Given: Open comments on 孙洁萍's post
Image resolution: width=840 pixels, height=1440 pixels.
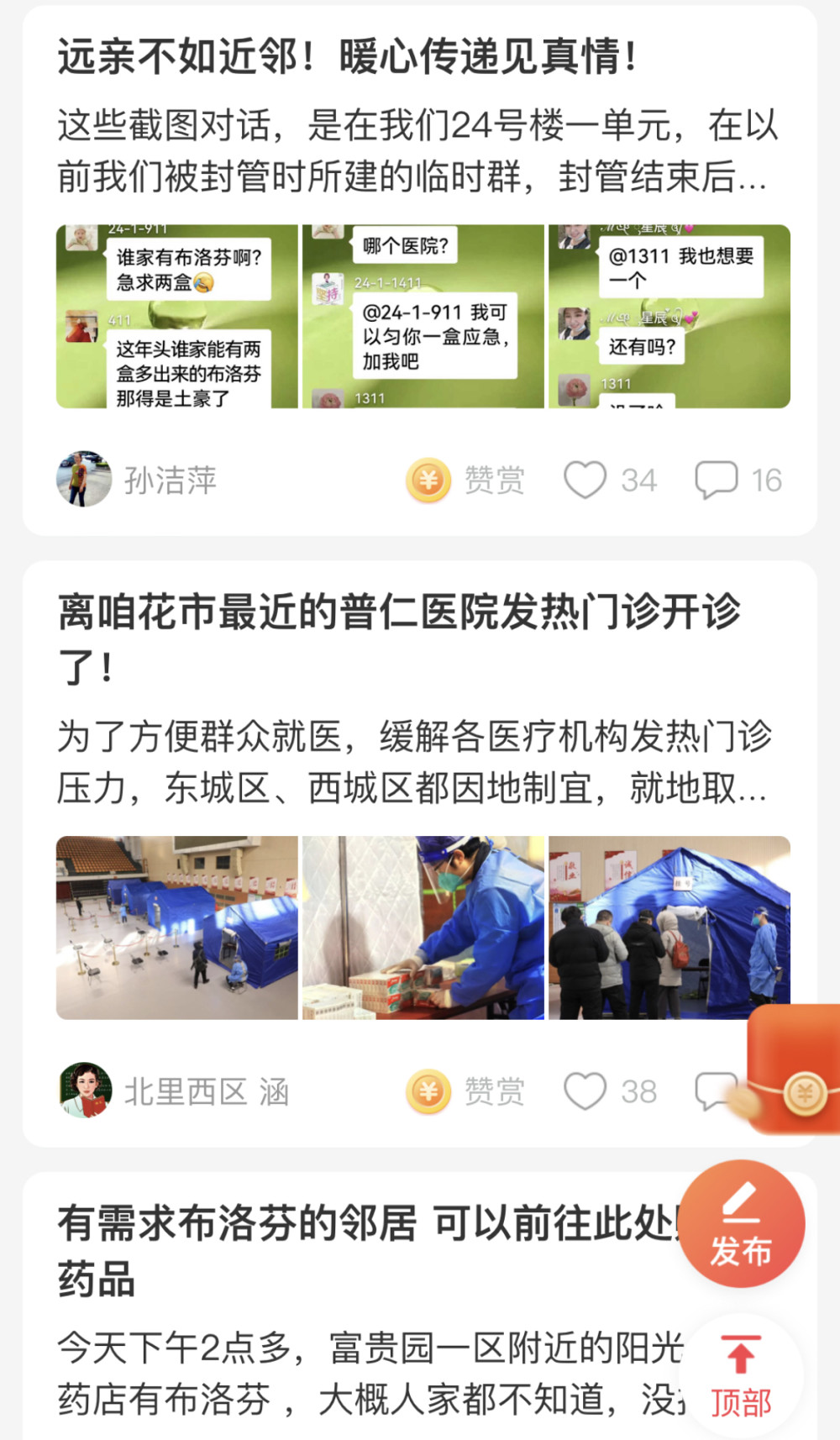Looking at the screenshot, I should (x=738, y=481).
